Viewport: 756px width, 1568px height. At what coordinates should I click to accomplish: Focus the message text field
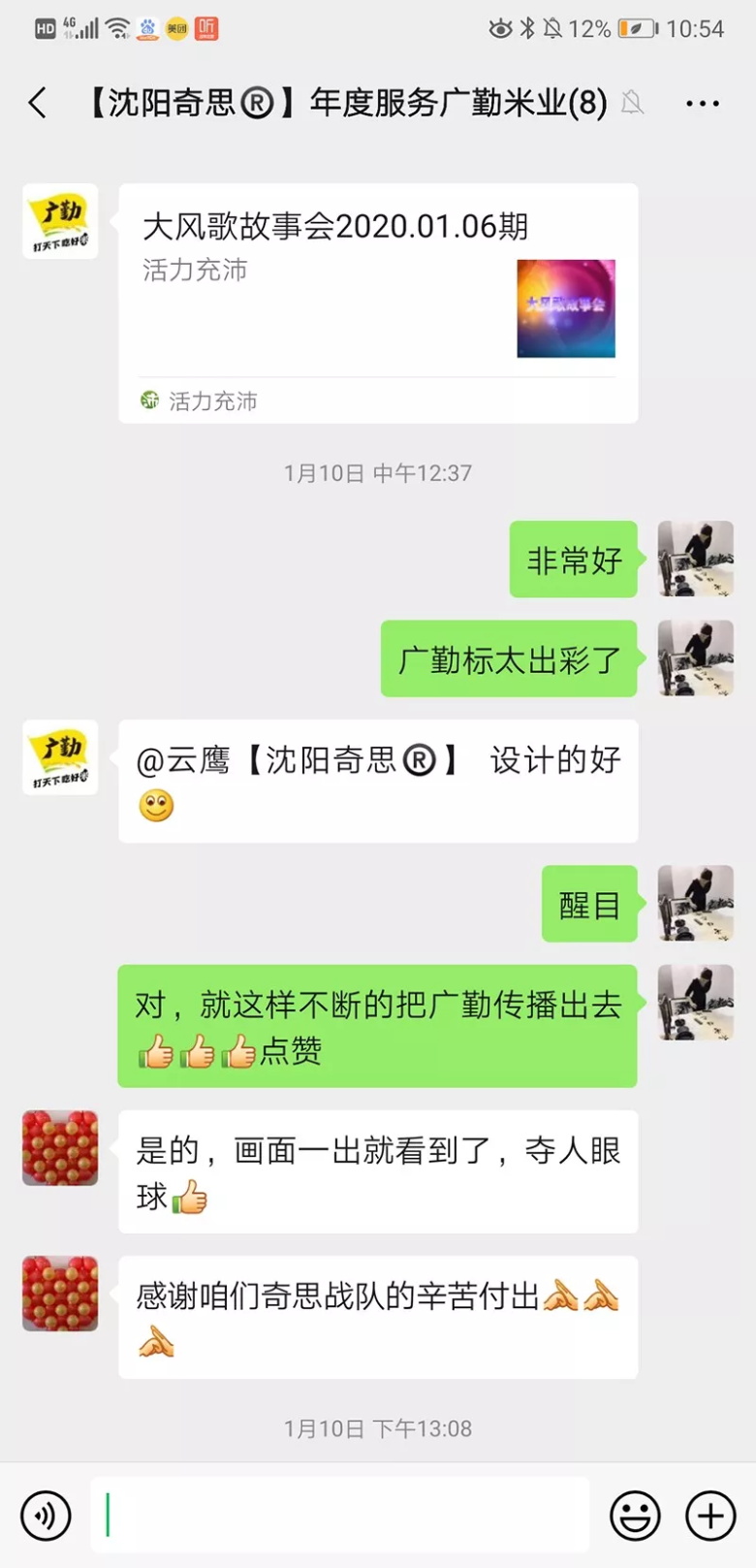click(x=339, y=1515)
